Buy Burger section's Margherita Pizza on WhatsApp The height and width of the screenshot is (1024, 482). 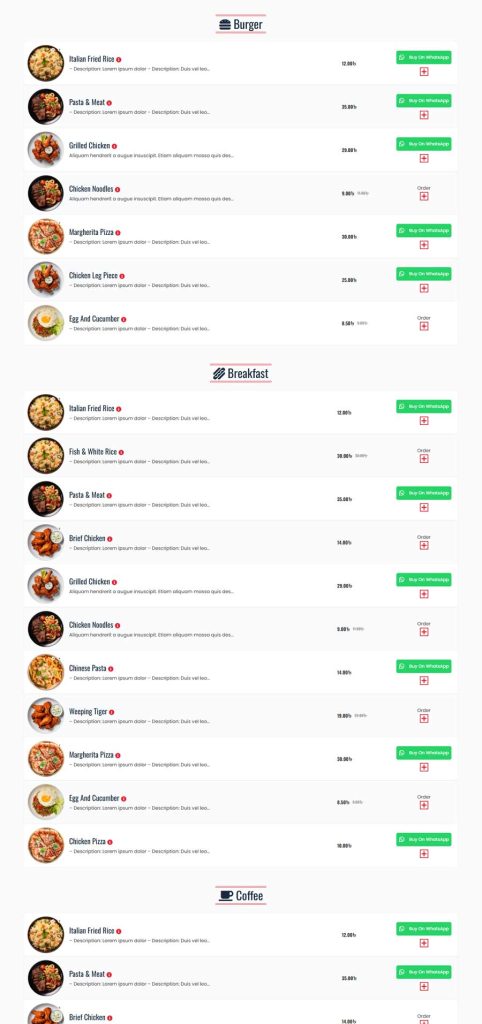423,231
